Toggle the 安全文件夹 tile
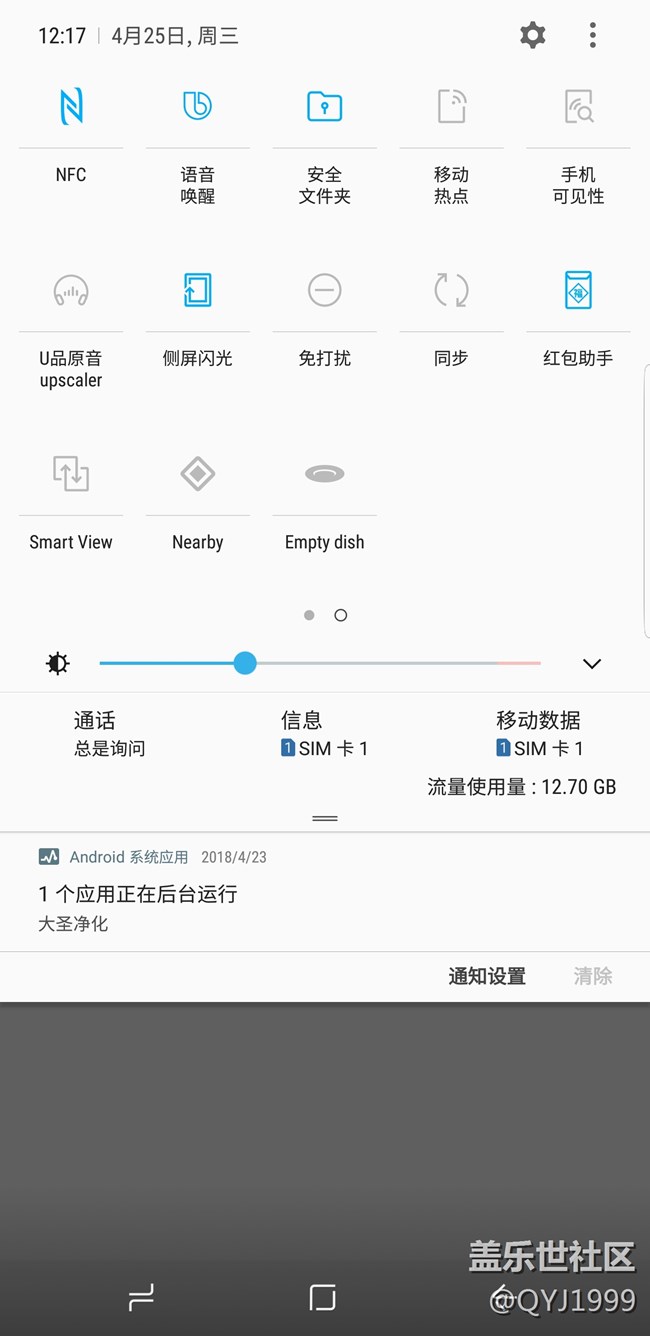The width and height of the screenshot is (650, 1336). click(324, 107)
